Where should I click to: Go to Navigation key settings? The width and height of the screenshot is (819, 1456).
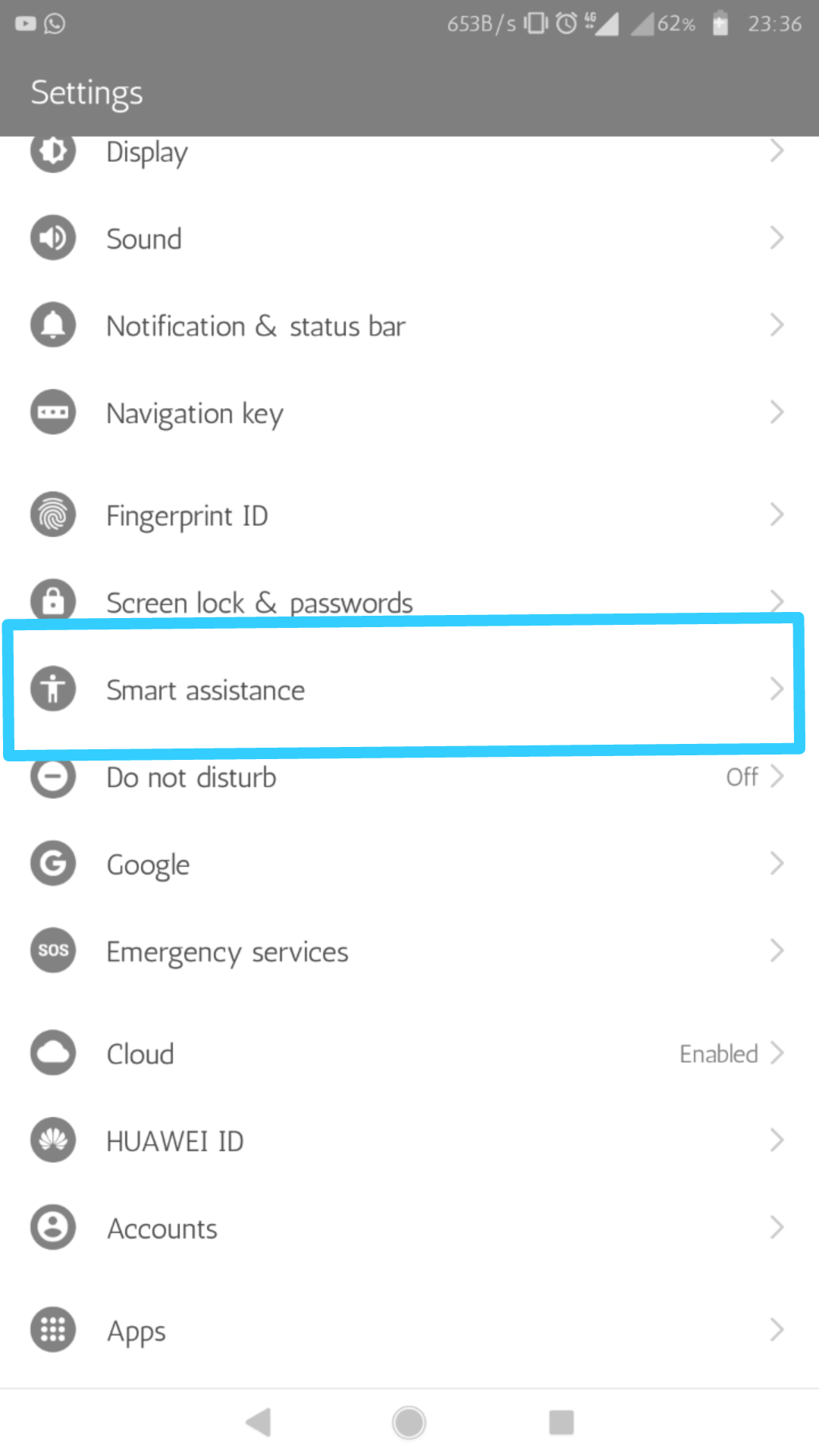(x=409, y=413)
